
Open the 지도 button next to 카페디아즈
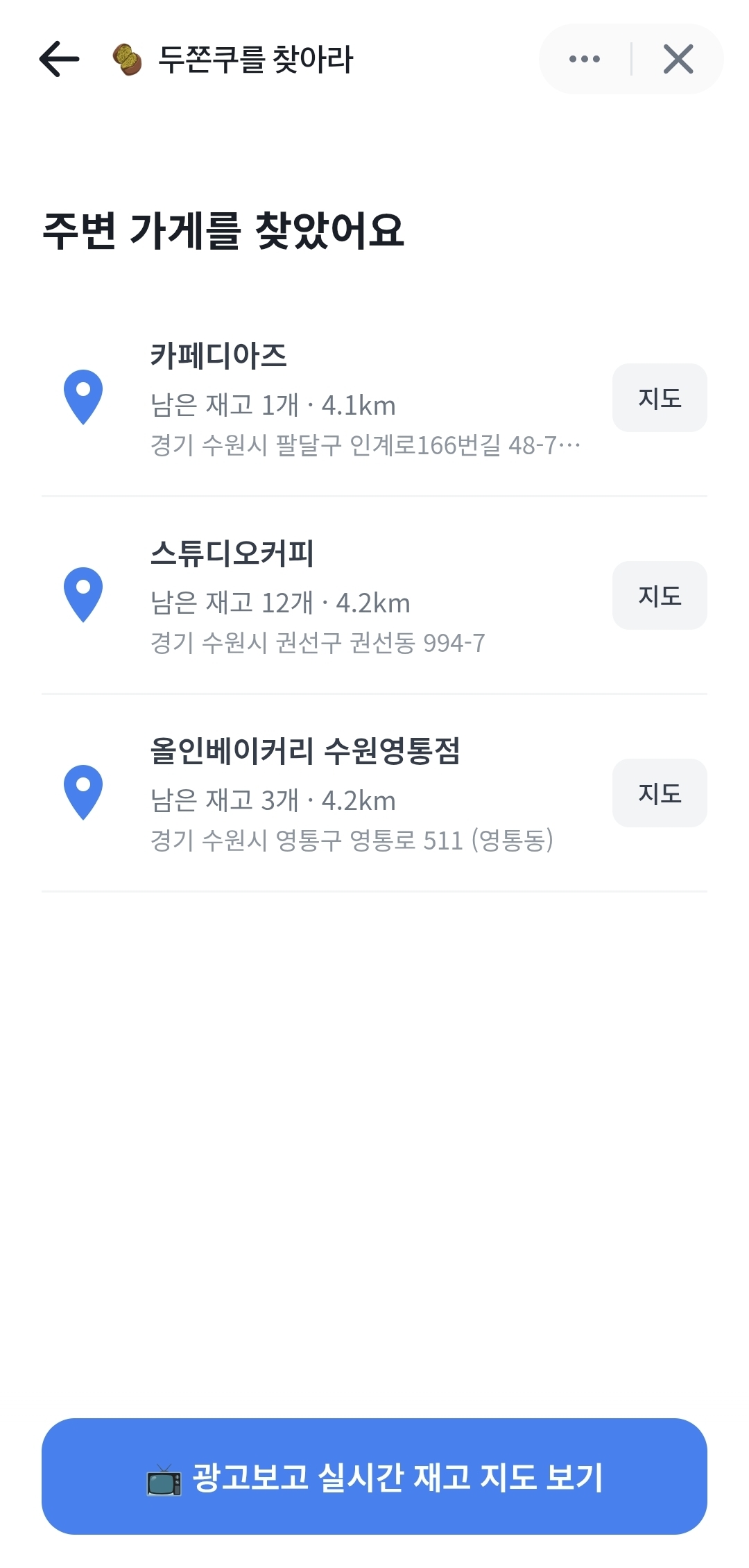[659, 397]
